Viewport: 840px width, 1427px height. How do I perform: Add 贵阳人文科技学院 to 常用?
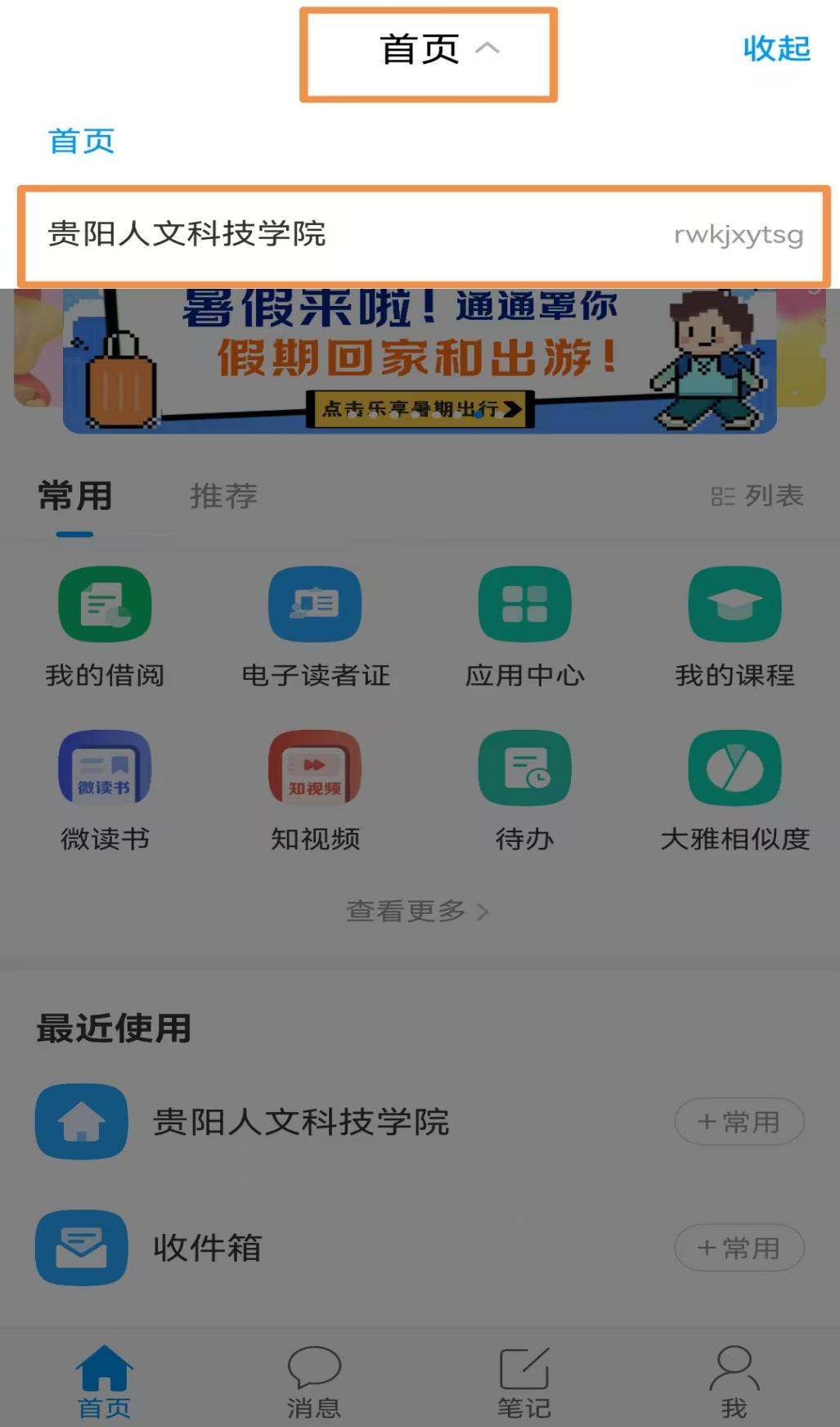(739, 1122)
